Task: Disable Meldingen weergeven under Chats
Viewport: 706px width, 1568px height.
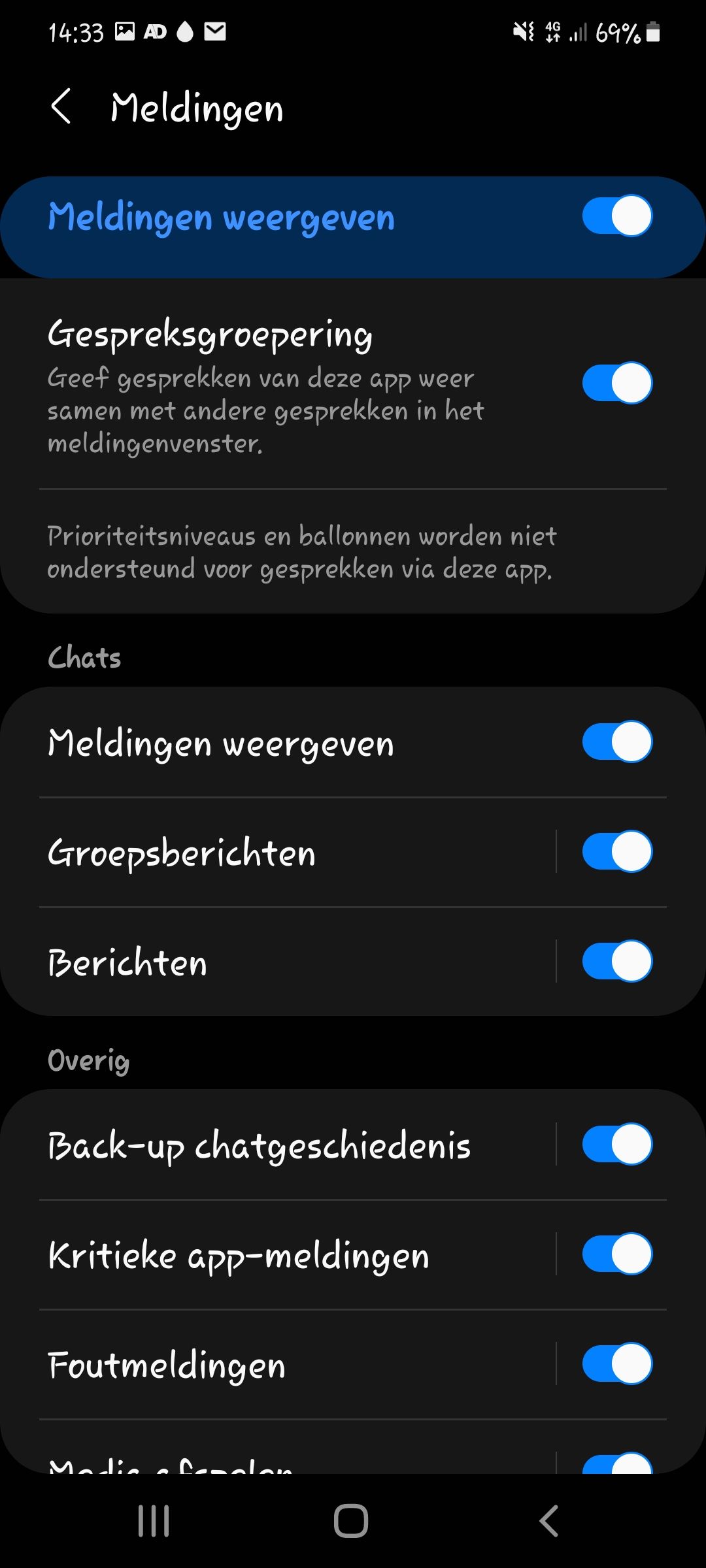Action: click(616, 740)
